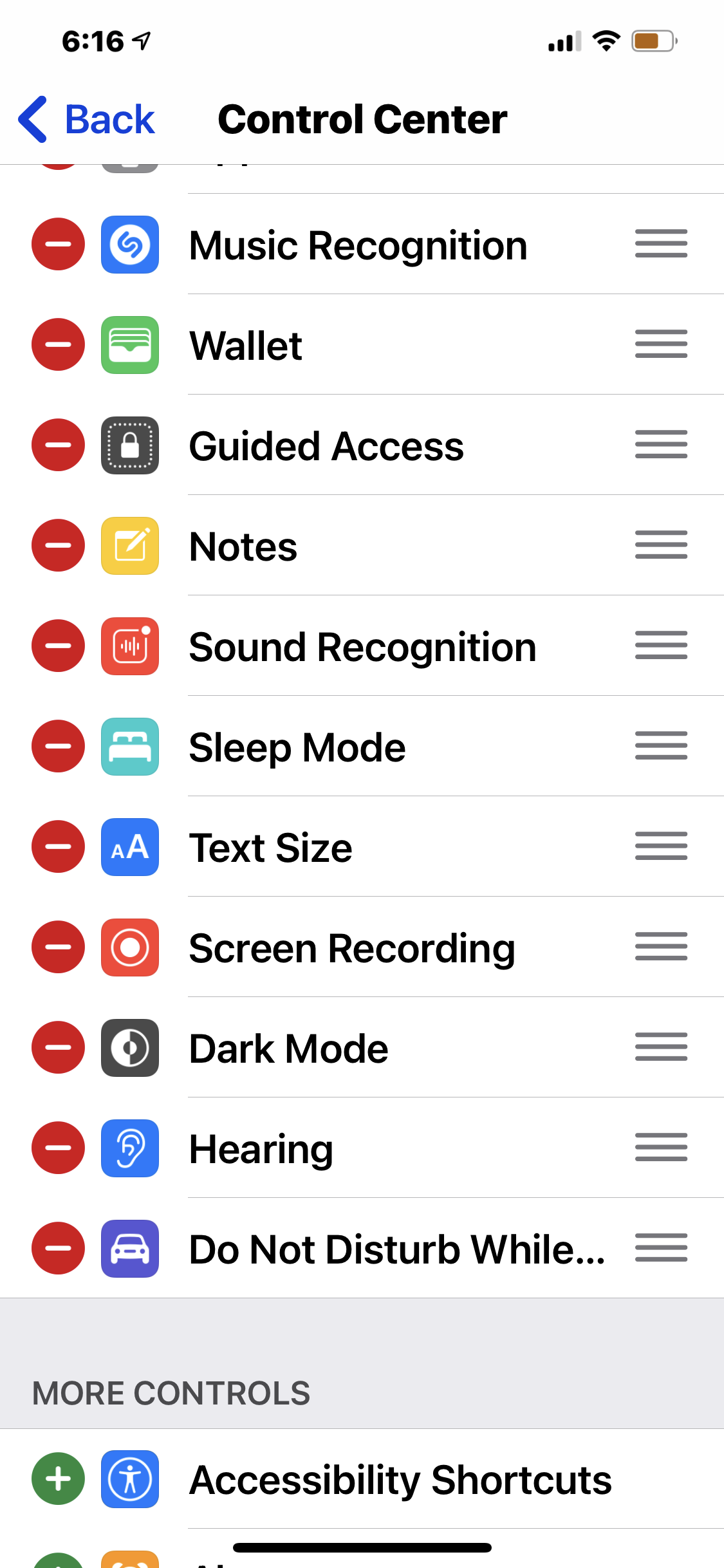This screenshot has width=724, height=1568.
Task: Remove Notes from Control Center
Action: pyautogui.click(x=58, y=546)
